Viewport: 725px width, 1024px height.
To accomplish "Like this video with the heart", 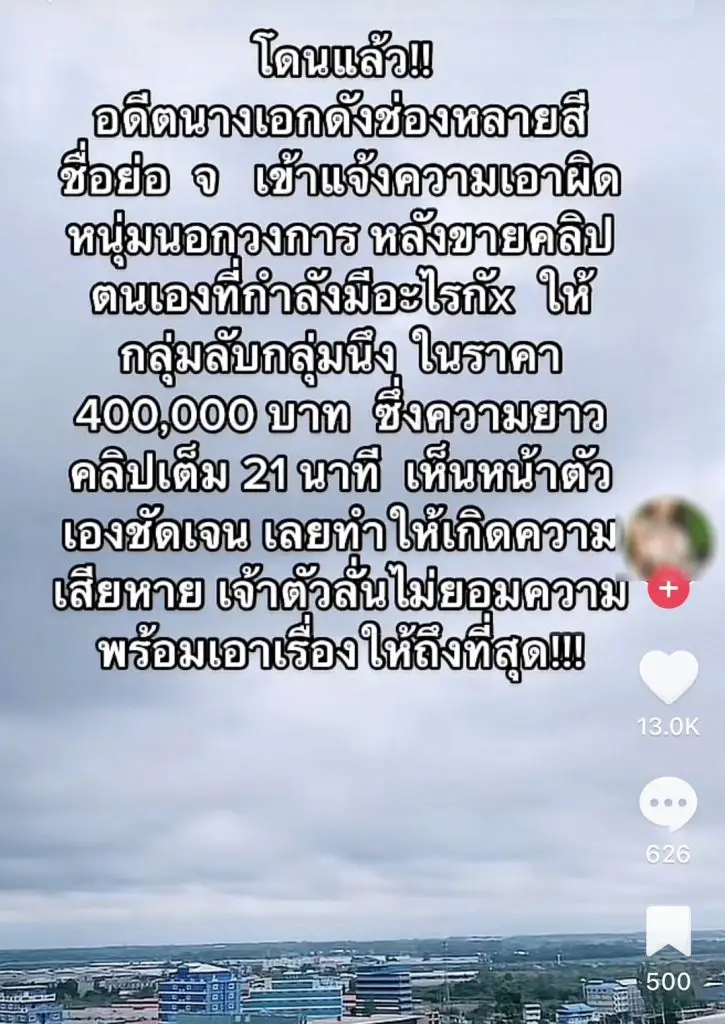I will pos(668,676).
